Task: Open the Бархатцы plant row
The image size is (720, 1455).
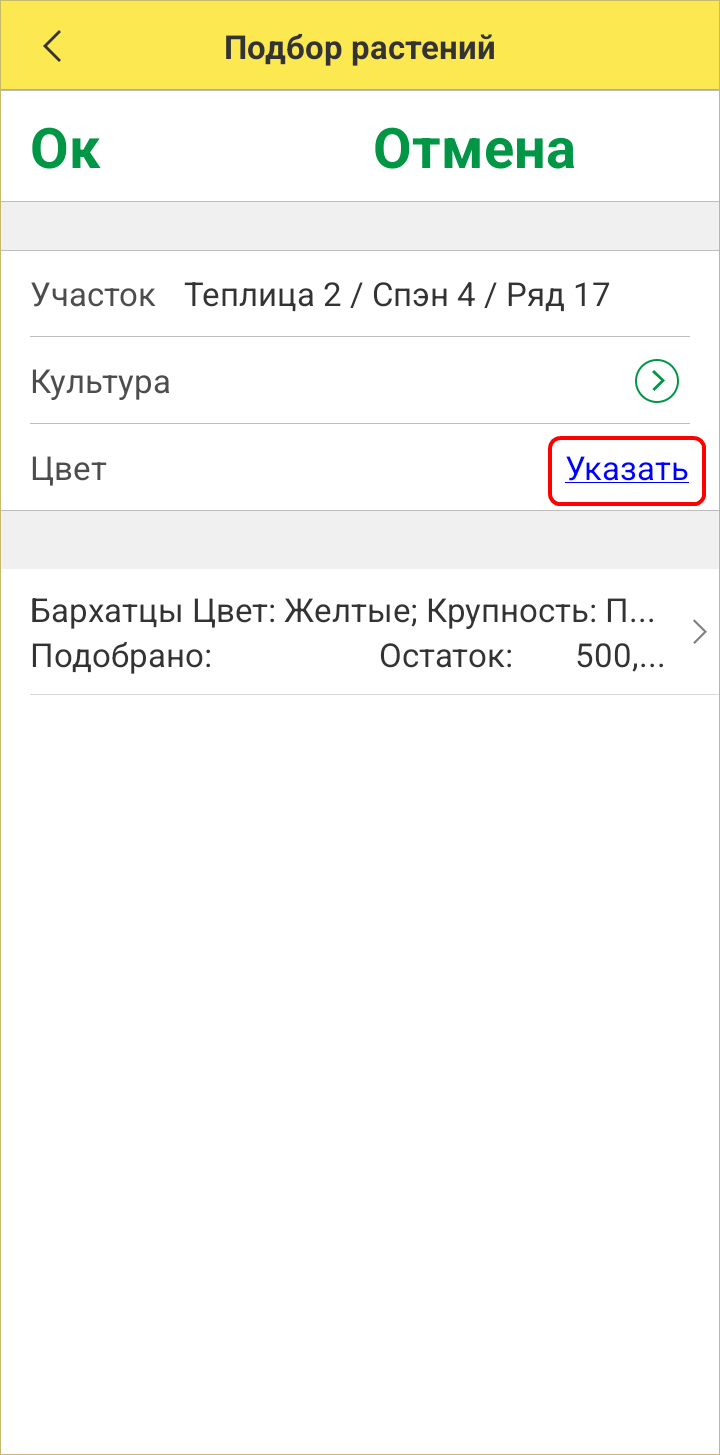Action: point(360,632)
